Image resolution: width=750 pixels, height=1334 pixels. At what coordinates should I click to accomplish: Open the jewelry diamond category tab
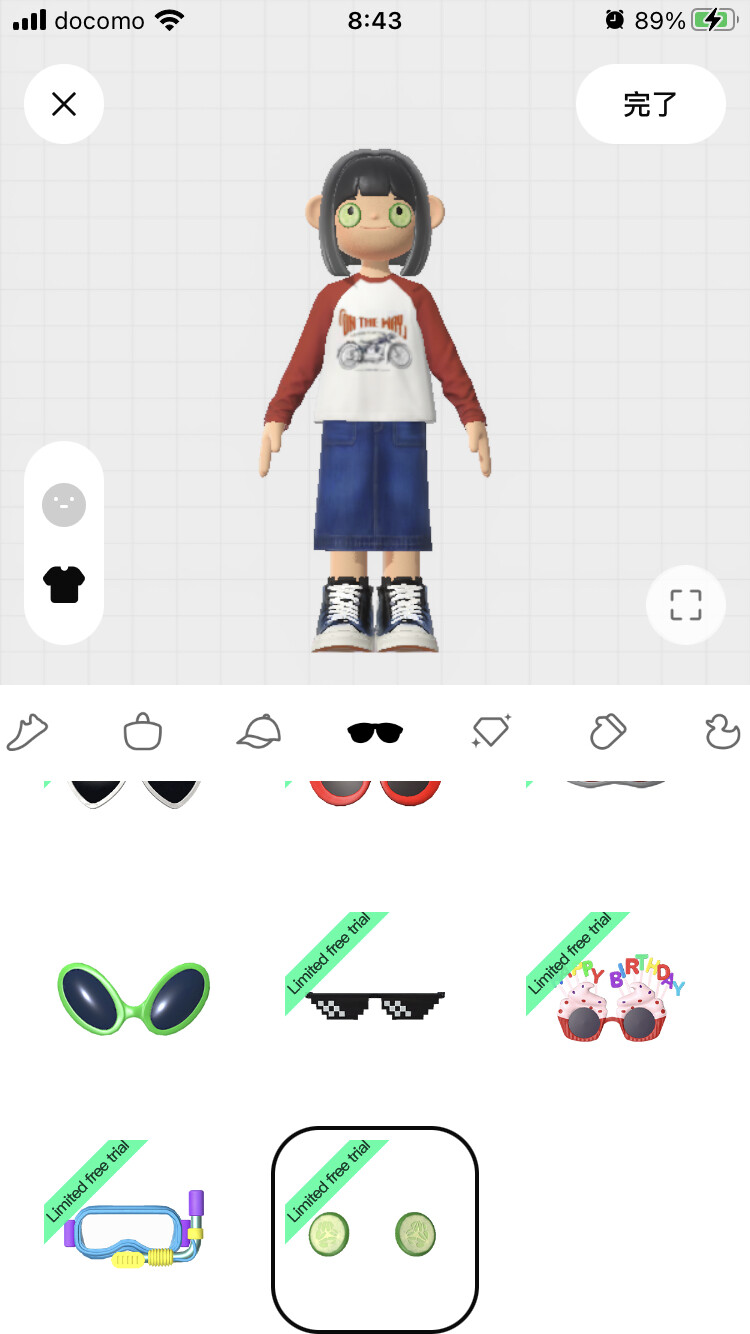(x=492, y=733)
